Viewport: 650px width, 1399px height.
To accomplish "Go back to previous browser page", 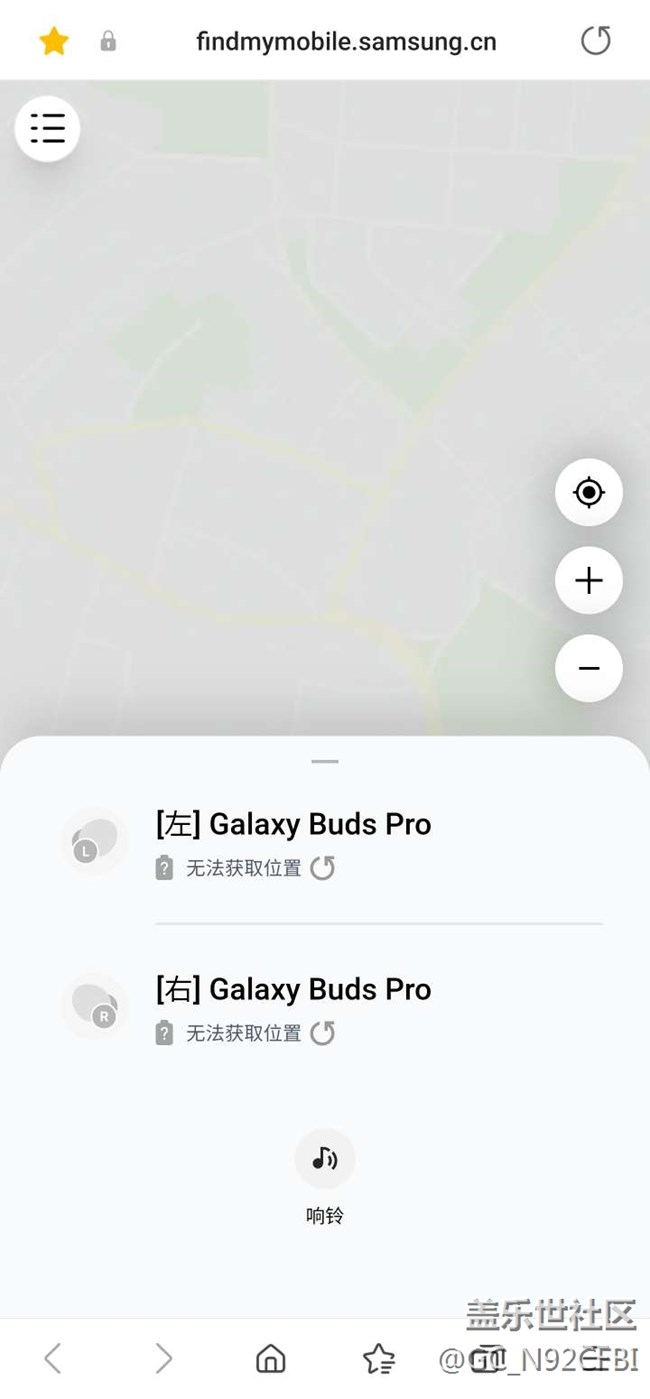I will [x=54, y=1358].
